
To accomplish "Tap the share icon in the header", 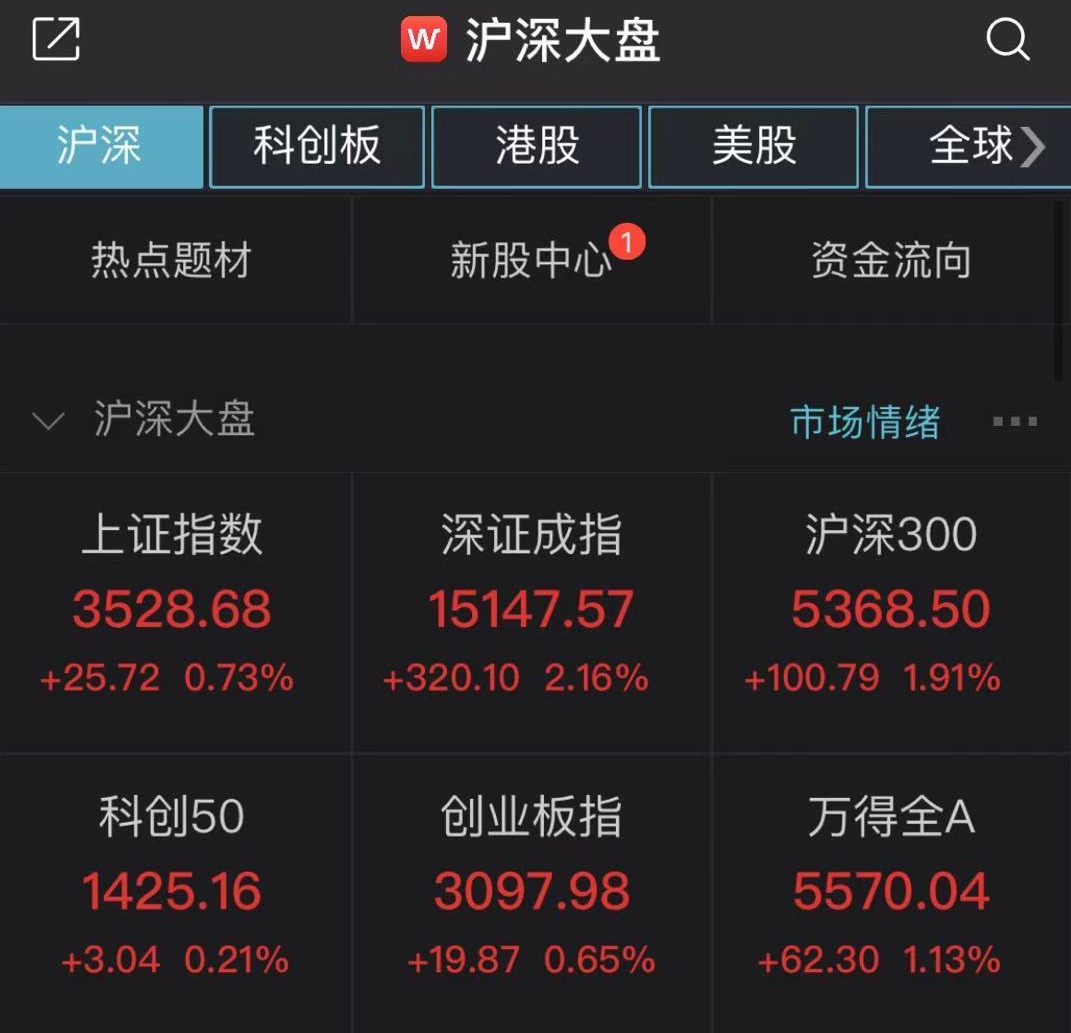I will [x=56, y=40].
